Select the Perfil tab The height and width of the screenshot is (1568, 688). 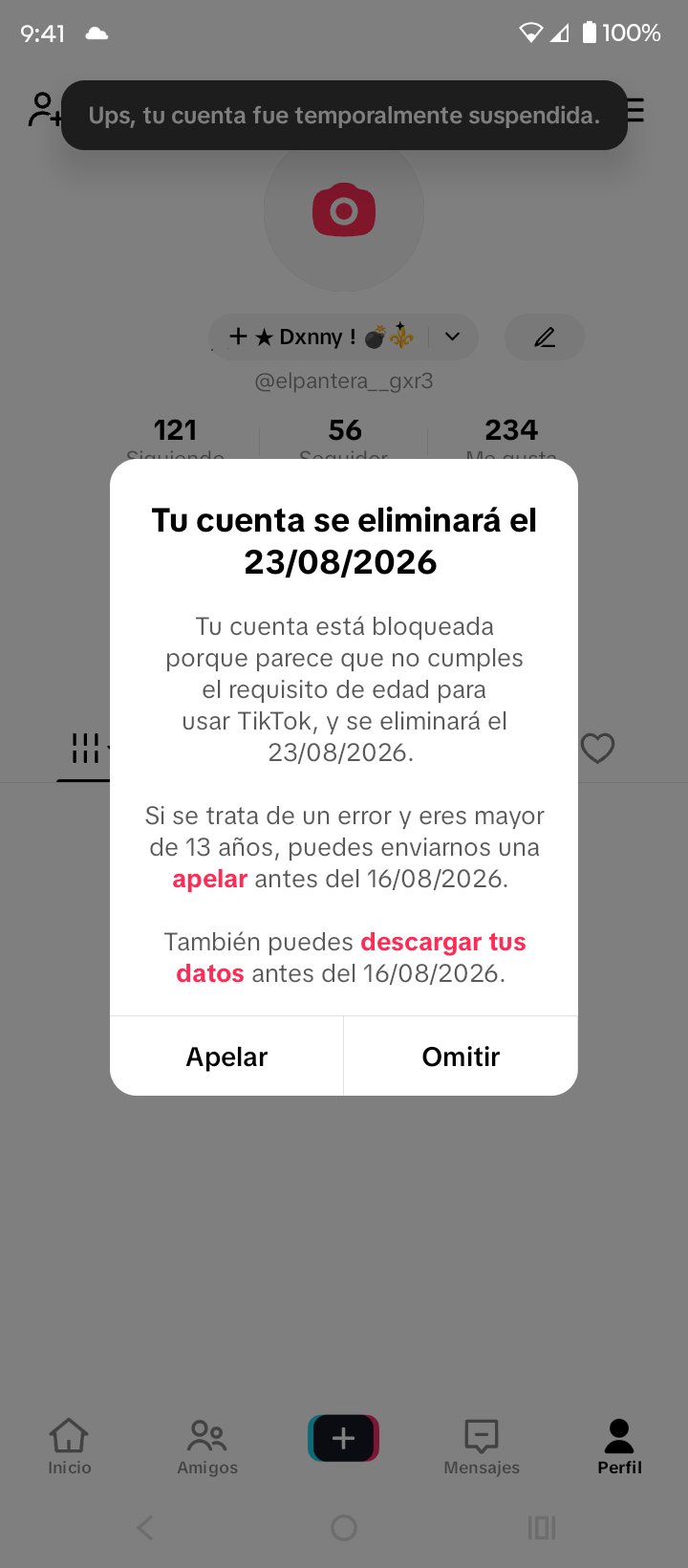[619, 1446]
